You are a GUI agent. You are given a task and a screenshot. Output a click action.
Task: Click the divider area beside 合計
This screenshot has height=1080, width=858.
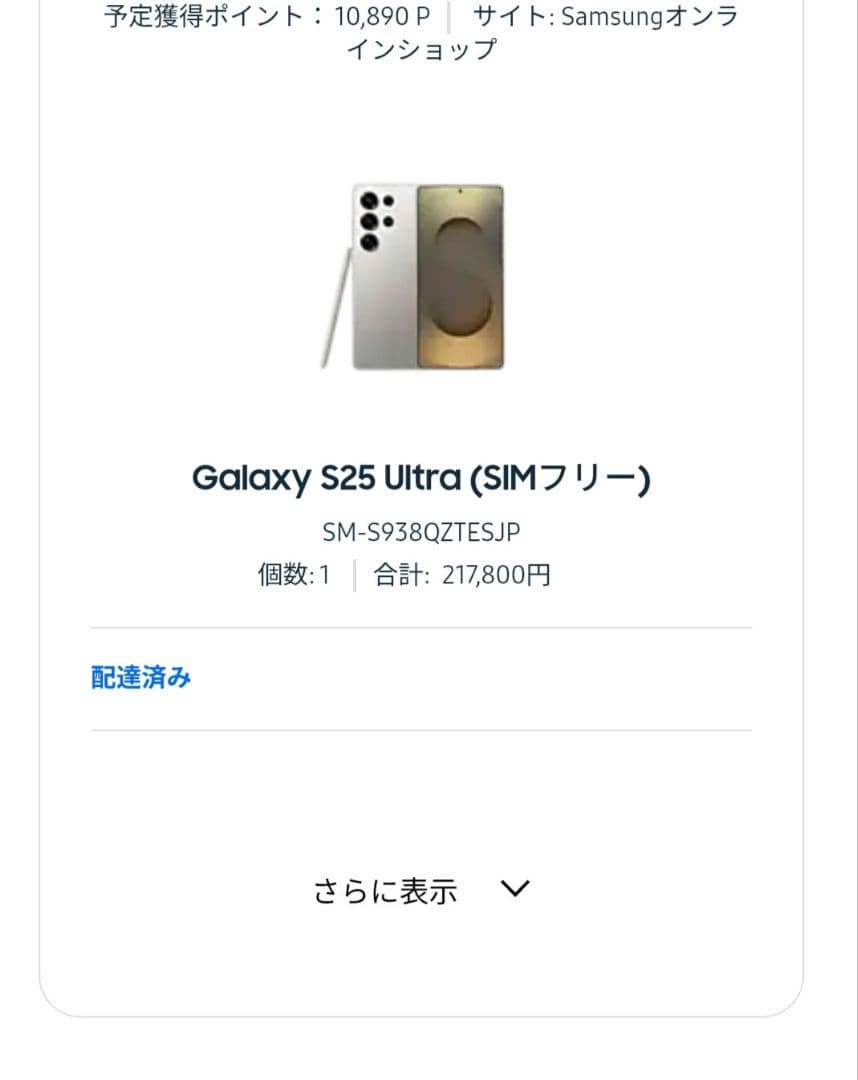click(x=355, y=575)
